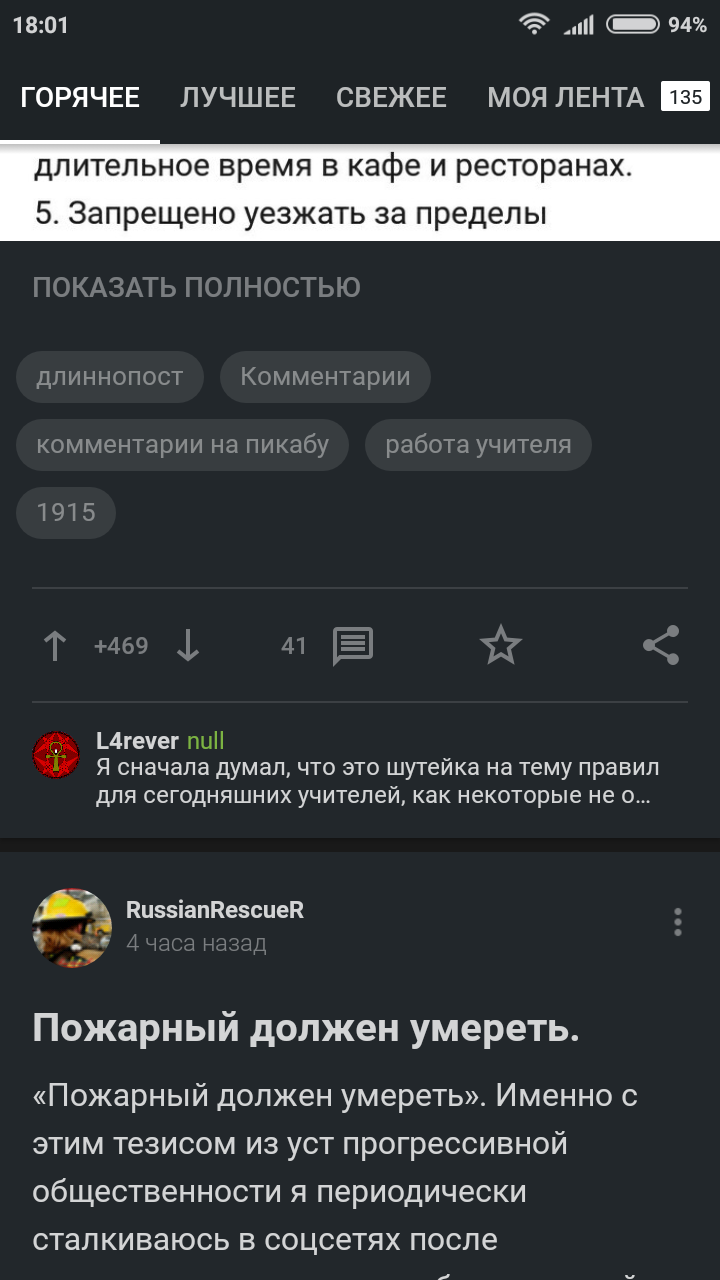Select the ГОРЯЧЕЕ tab
Image resolution: width=720 pixels, height=1280 pixels.
(x=80, y=97)
